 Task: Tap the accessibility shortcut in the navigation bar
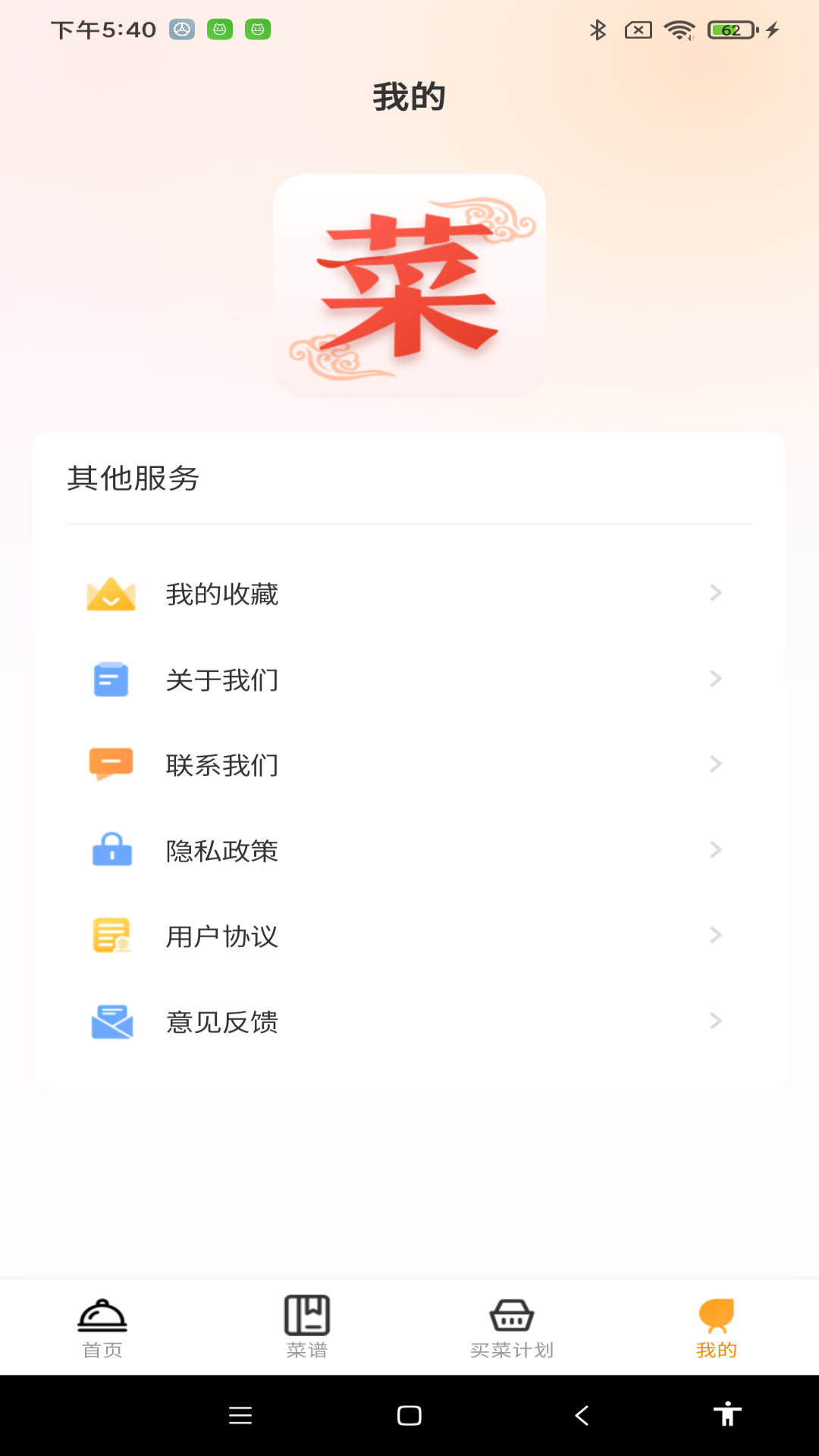(x=727, y=1415)
